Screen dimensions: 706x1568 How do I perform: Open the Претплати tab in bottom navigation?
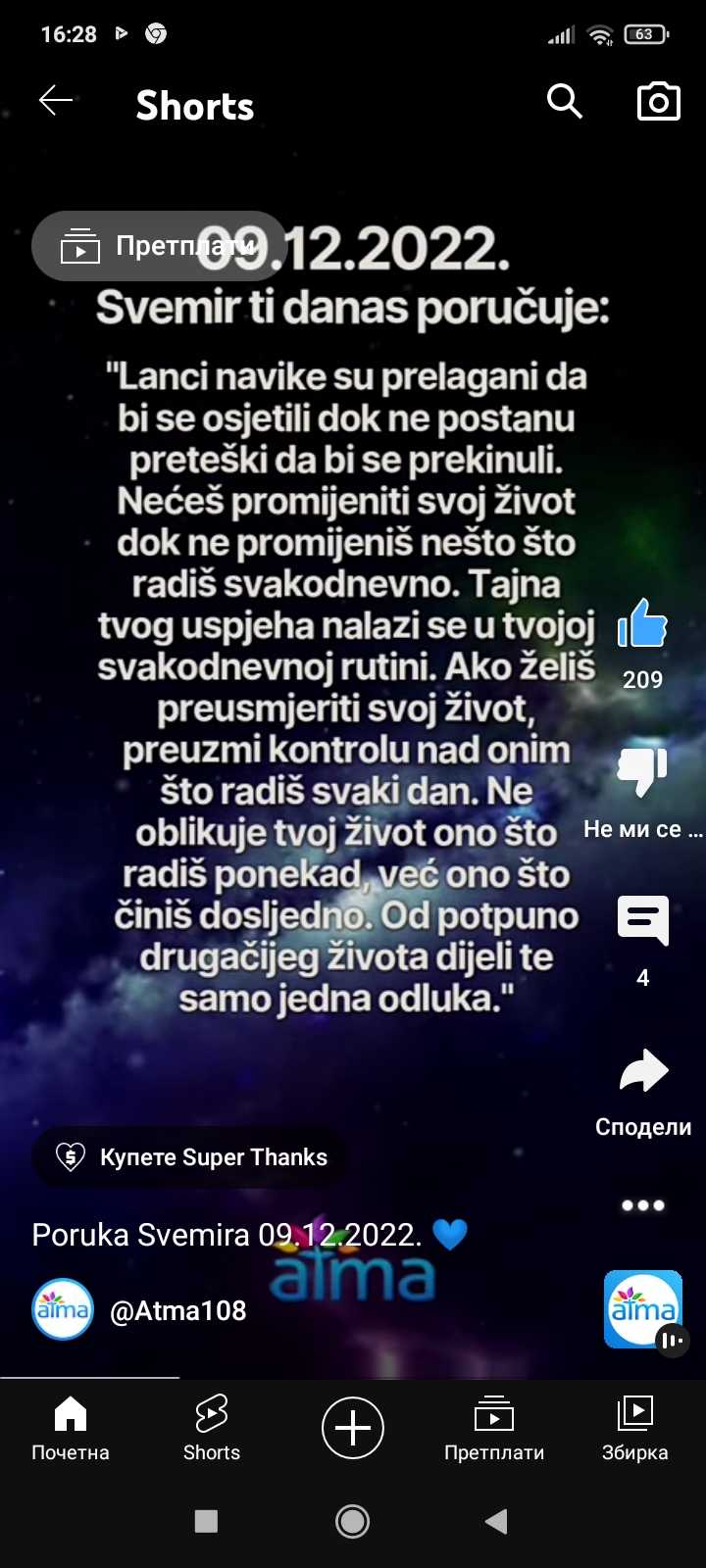(x=494, y=1427)
